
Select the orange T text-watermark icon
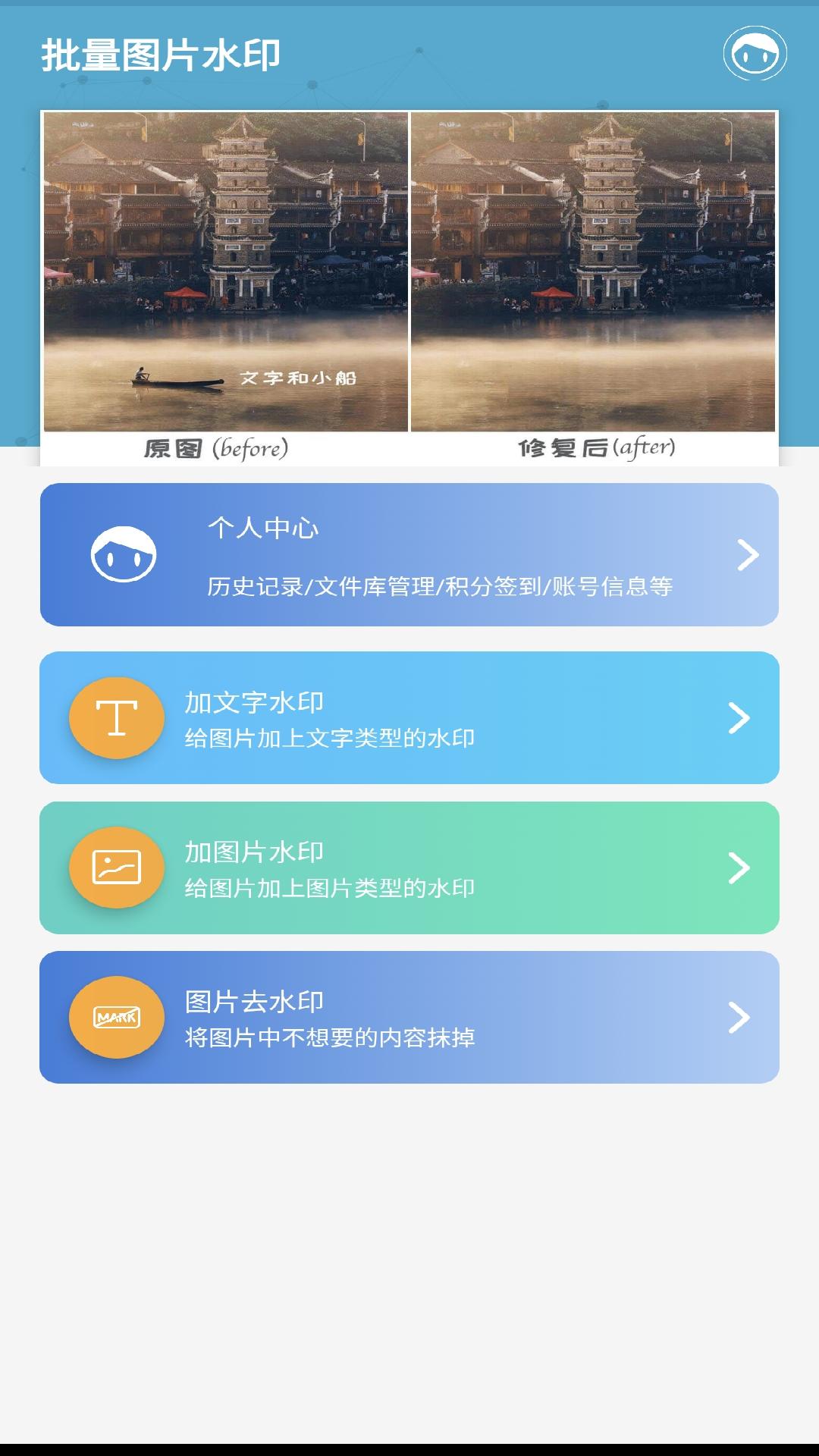117,718
